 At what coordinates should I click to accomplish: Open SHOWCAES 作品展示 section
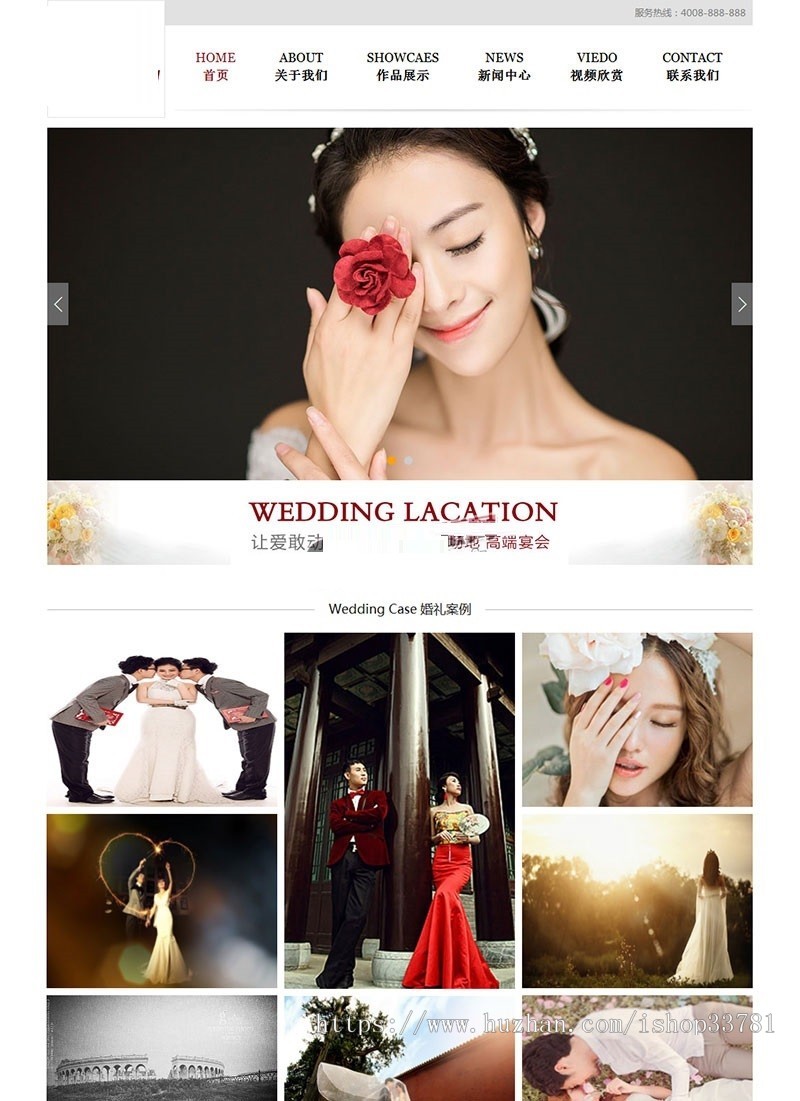coord(402,66)
